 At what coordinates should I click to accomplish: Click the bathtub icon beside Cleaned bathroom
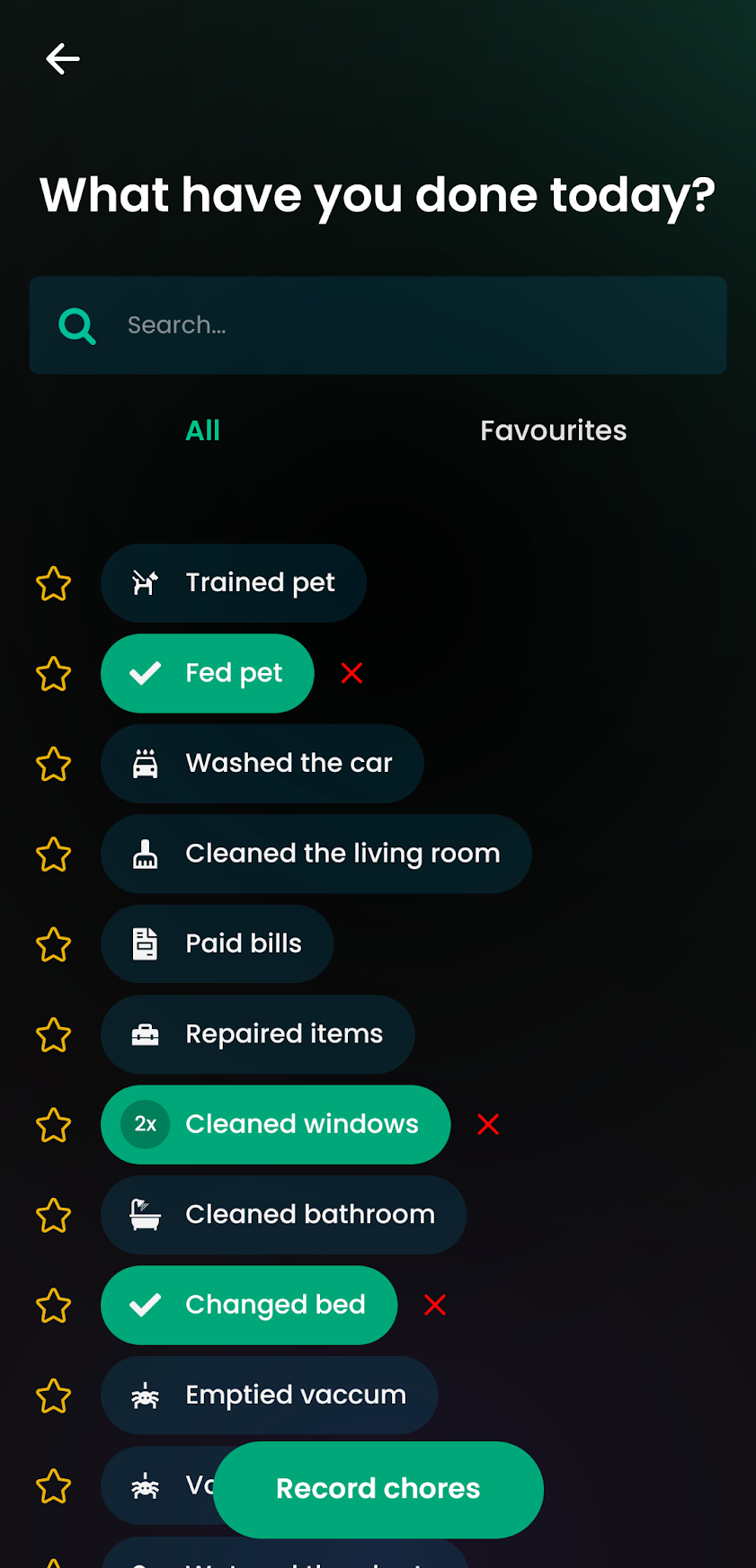pos(144,1215)
